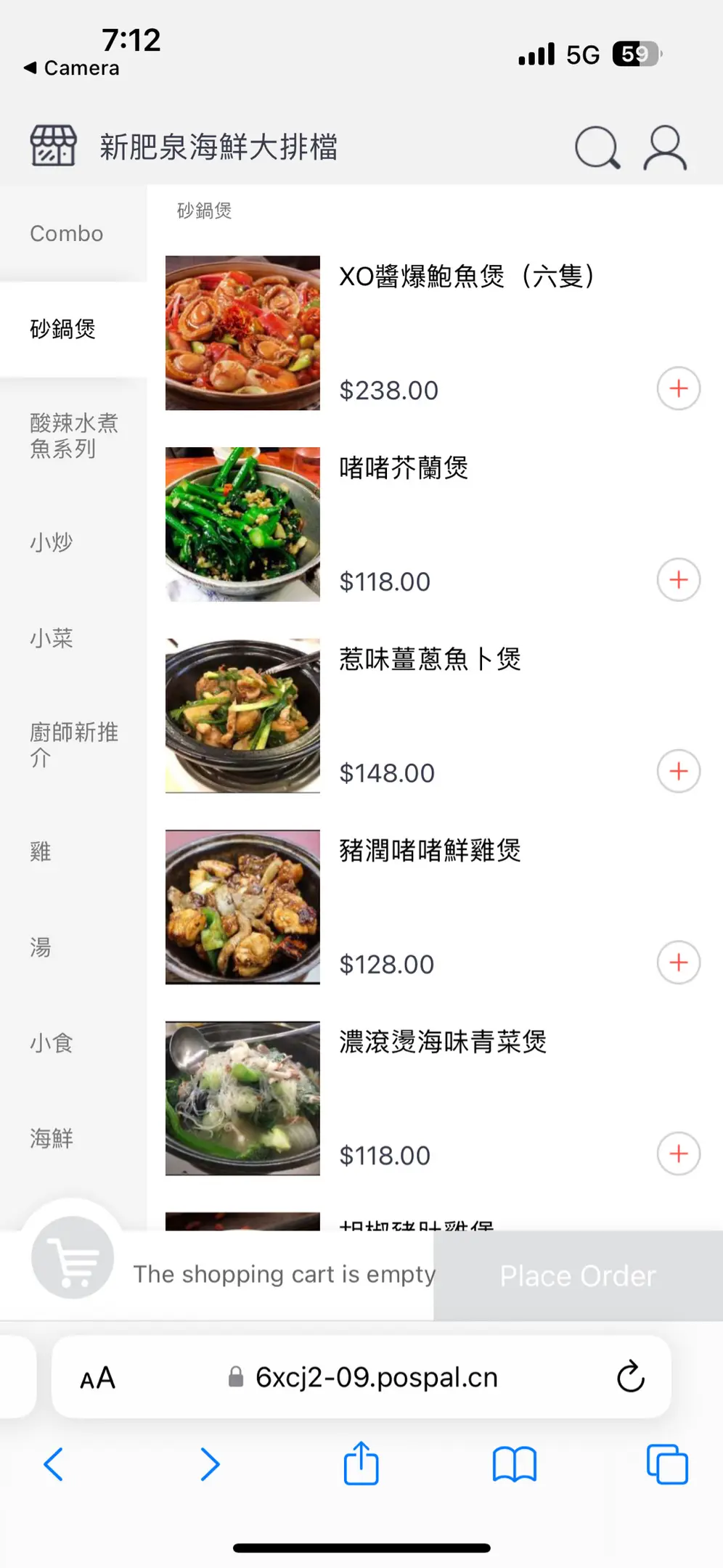Open the 雞 category
This screenshot has height=1568, width=723.
41,851
